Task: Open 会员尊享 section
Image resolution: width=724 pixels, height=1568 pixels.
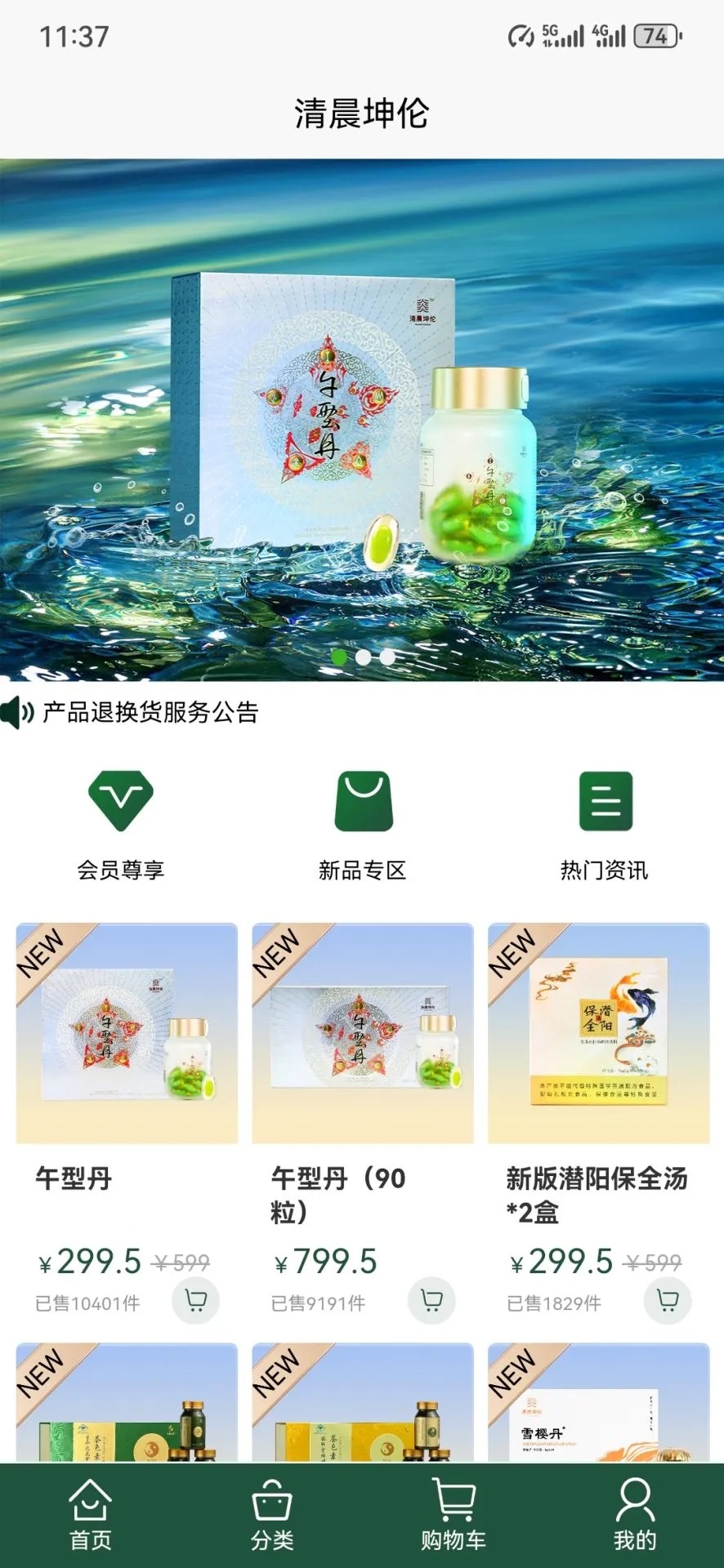Action: click(121, 825)
